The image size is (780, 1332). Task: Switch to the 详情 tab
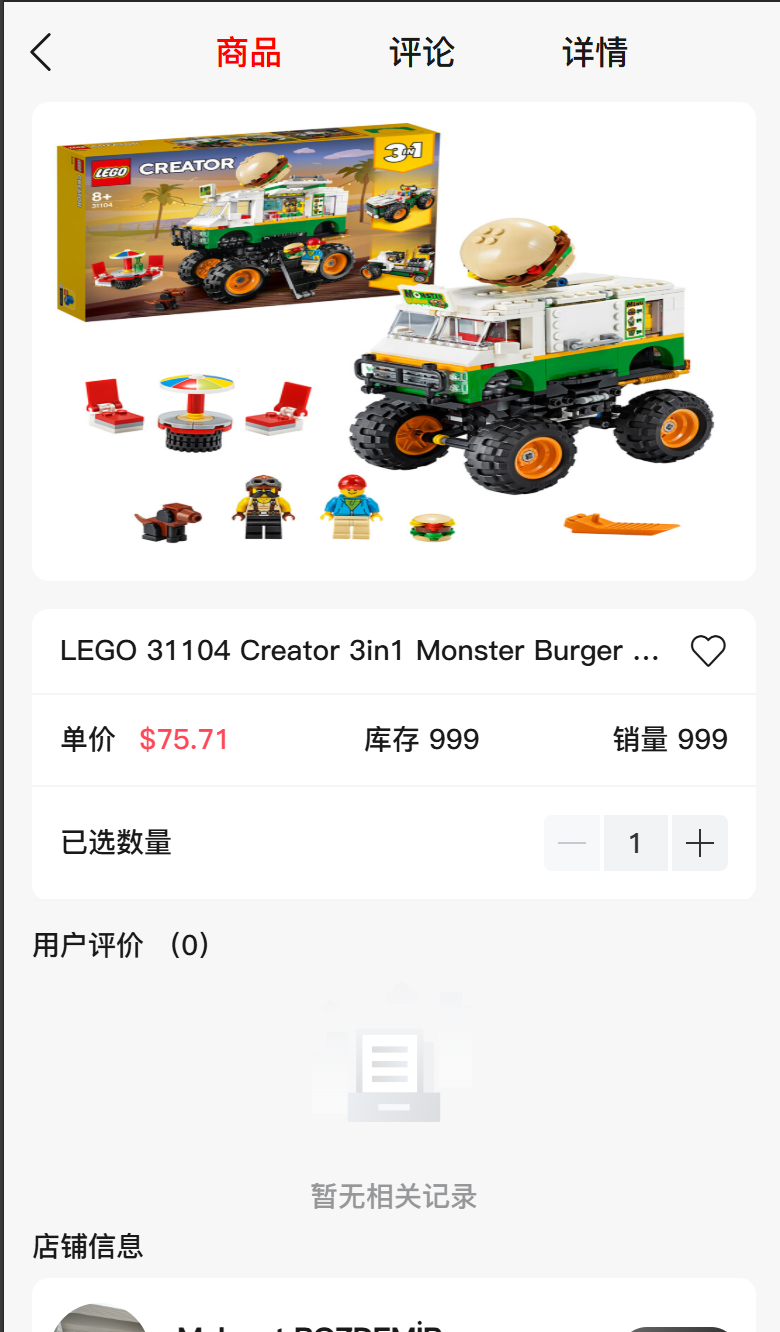point(595,52)
